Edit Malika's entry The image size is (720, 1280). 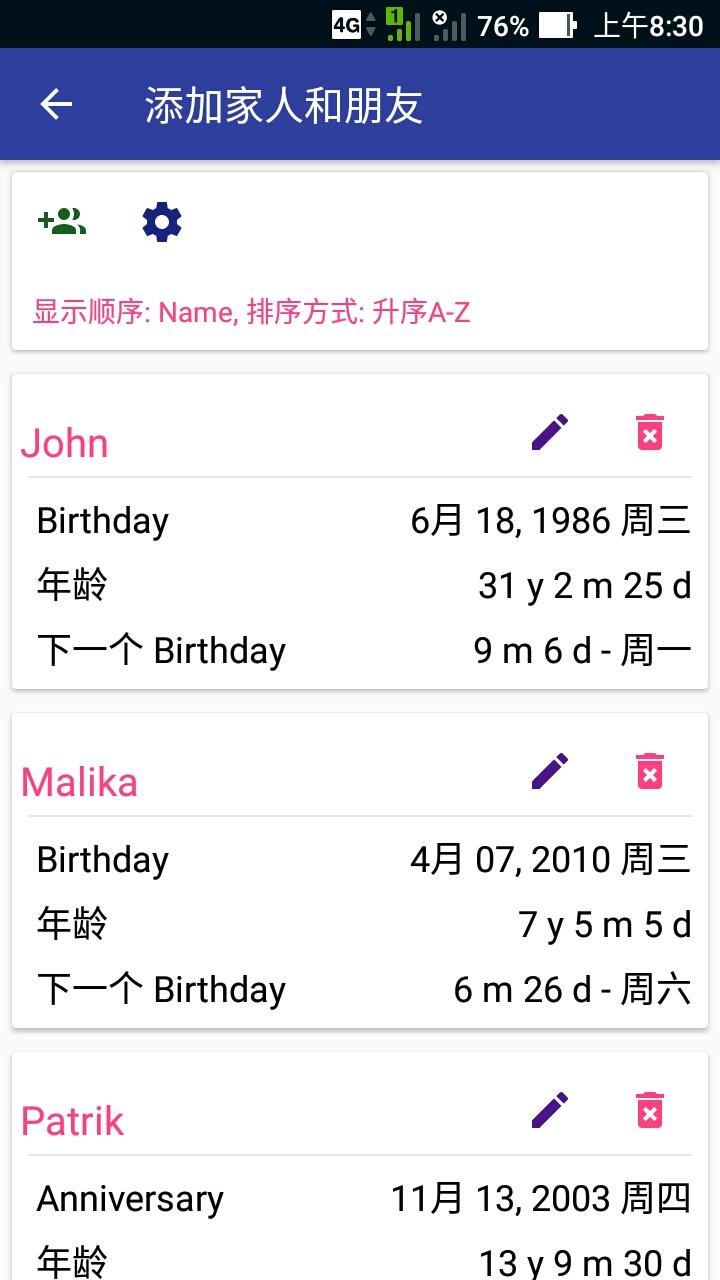click(x=549, y=771)
